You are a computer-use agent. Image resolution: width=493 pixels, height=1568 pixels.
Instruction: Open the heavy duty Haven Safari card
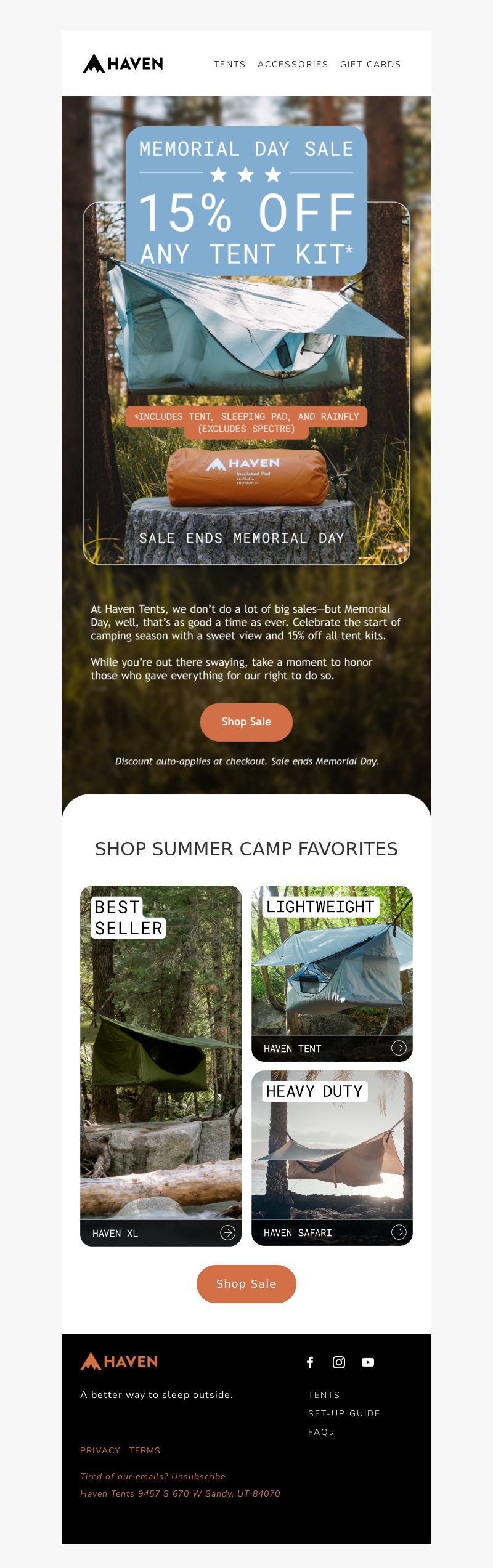click(x=332, y=1158)
